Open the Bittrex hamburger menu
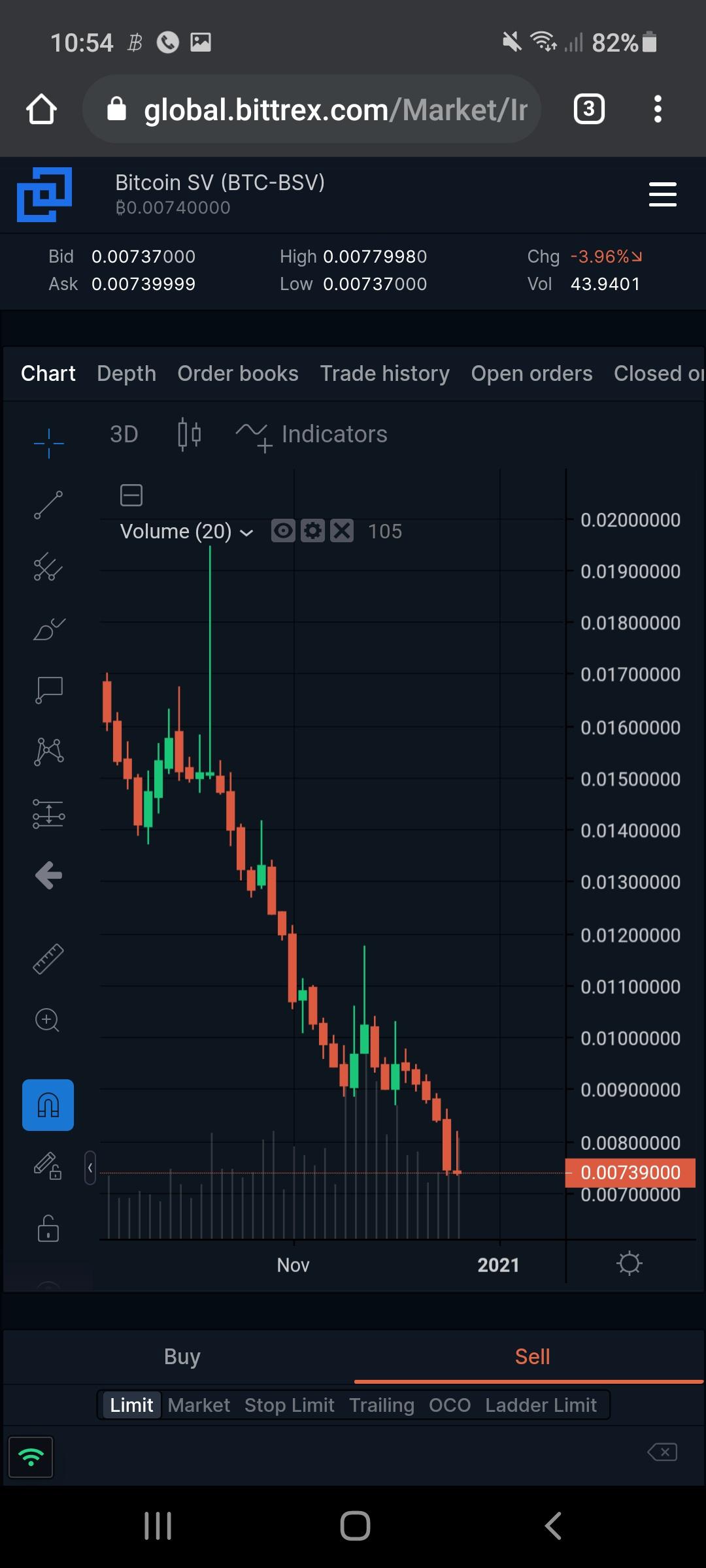Screen dimensions: 706x1568 pyautogui.click(x=662, y=195)
